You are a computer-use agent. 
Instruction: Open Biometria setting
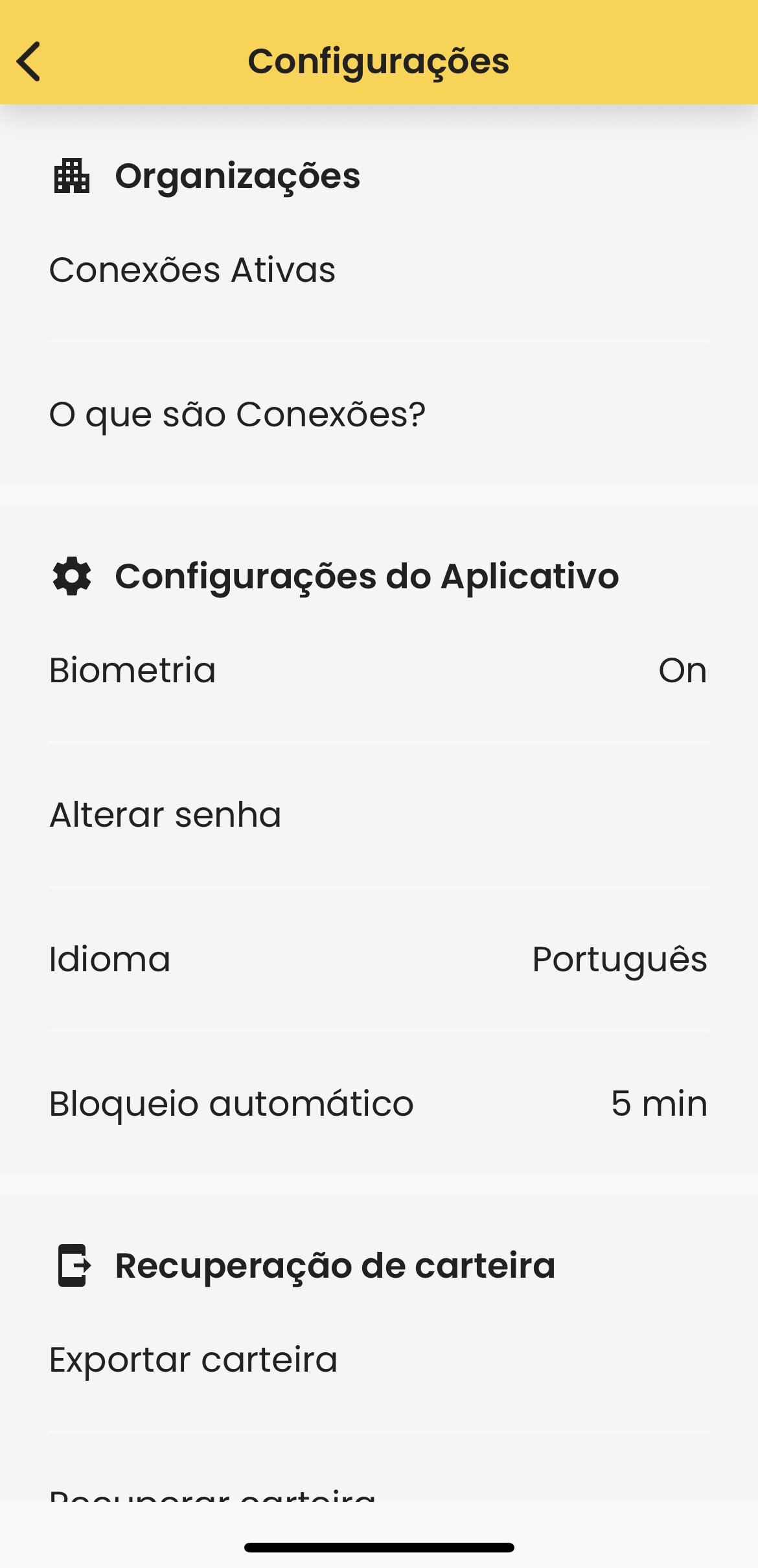point(378,671)
